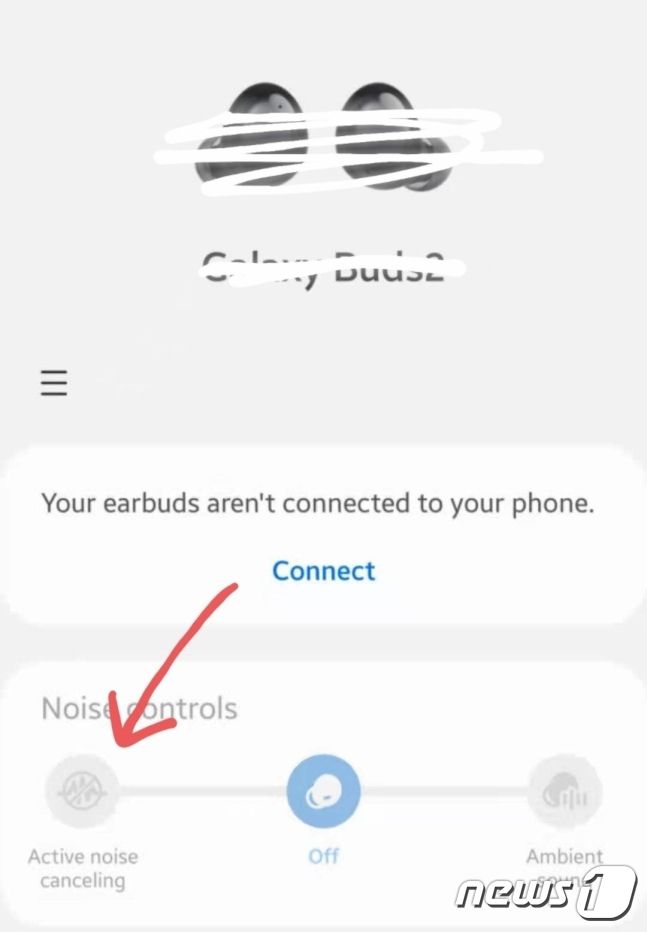Open the hamburger drawer menu
The image size is (647, 932).
click(x=54, y=383)
